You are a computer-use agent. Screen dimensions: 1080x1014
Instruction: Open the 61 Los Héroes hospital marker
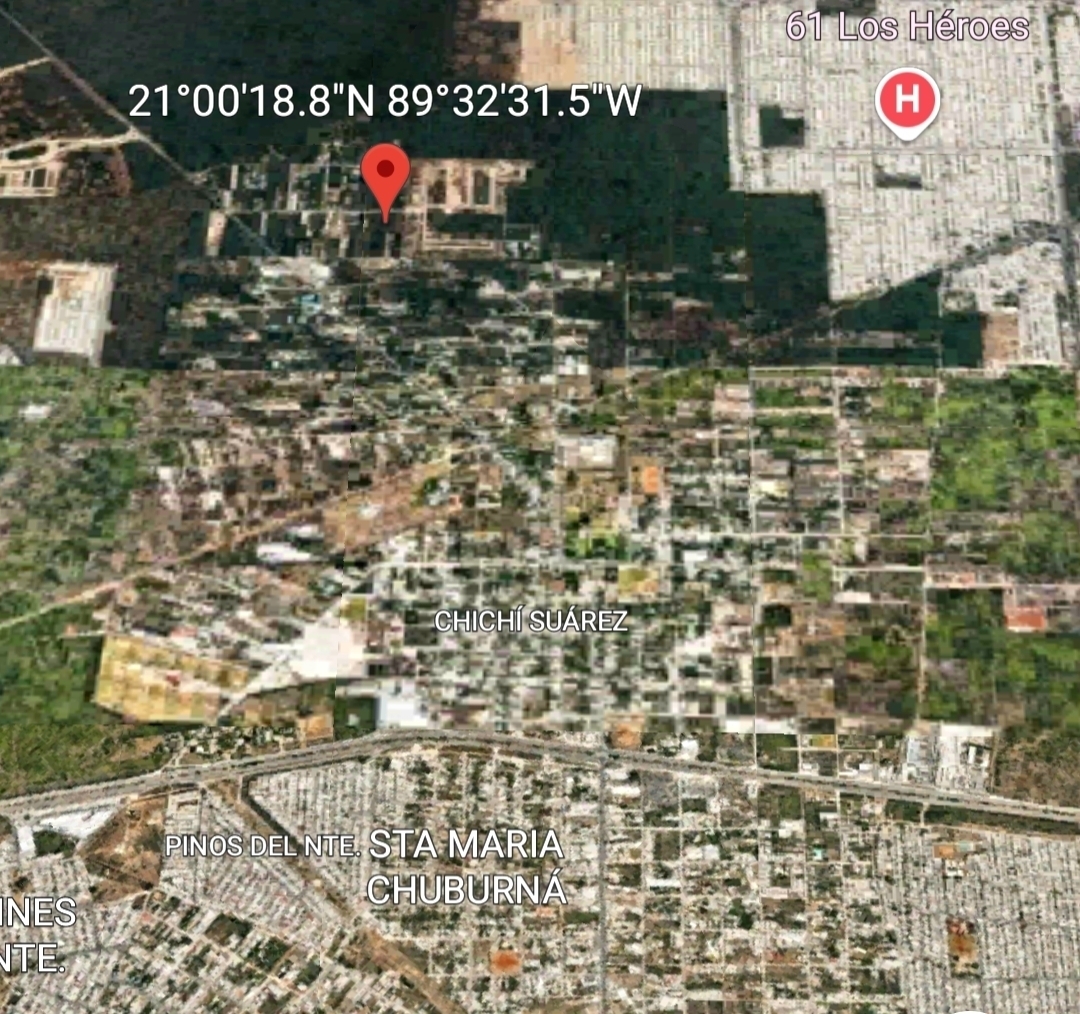(x=907, y=100)
